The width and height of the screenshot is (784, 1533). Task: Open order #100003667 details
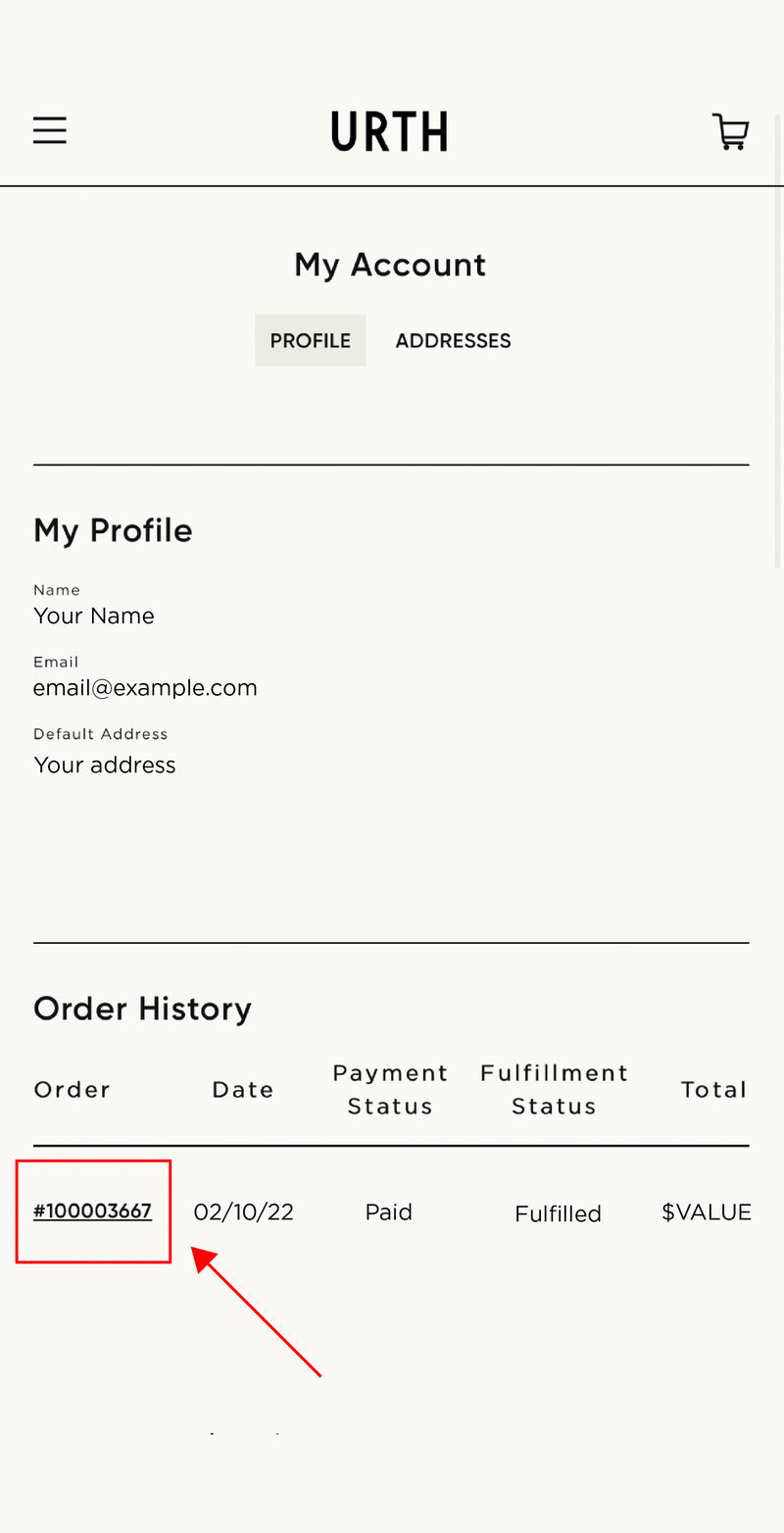pos(92,1212)
